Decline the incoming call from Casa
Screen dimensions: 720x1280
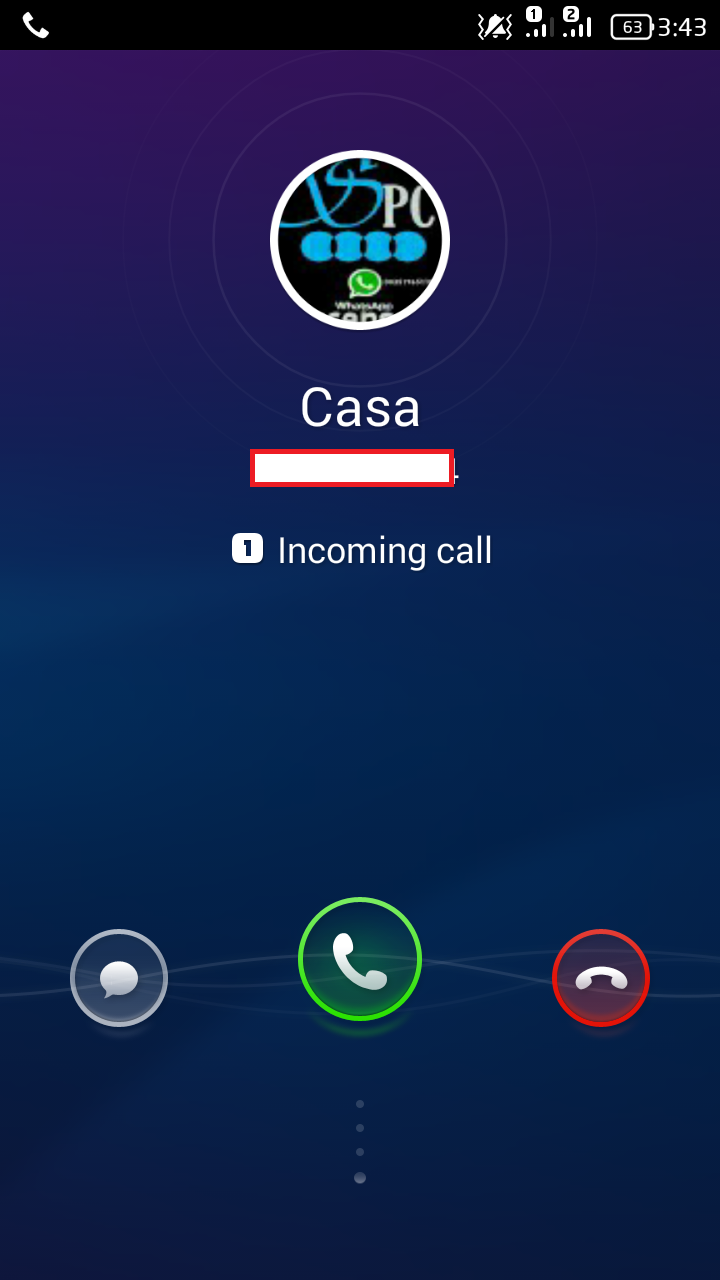click(601, 978)
